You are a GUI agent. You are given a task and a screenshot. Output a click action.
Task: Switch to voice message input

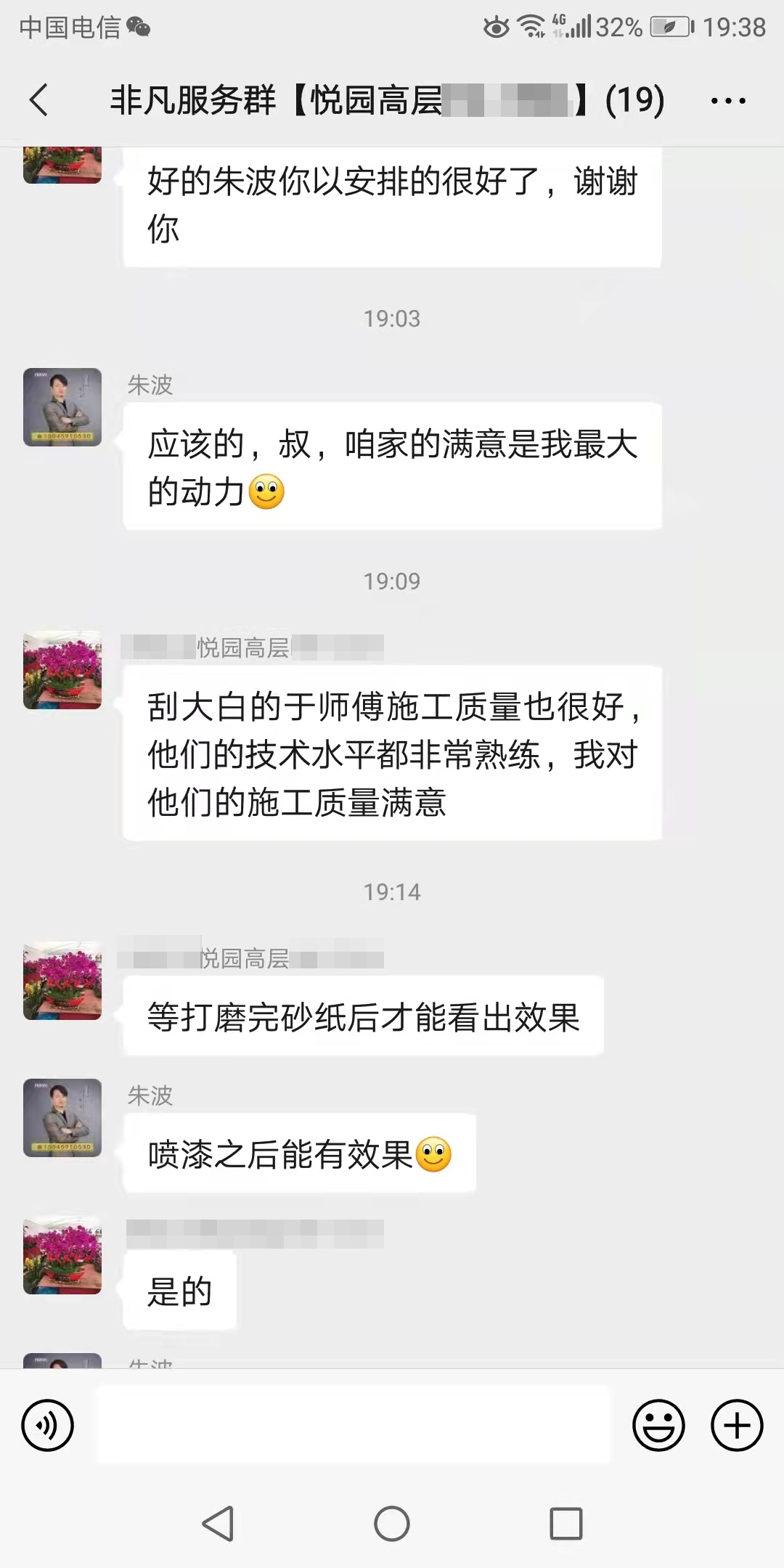pos(48,1426)
